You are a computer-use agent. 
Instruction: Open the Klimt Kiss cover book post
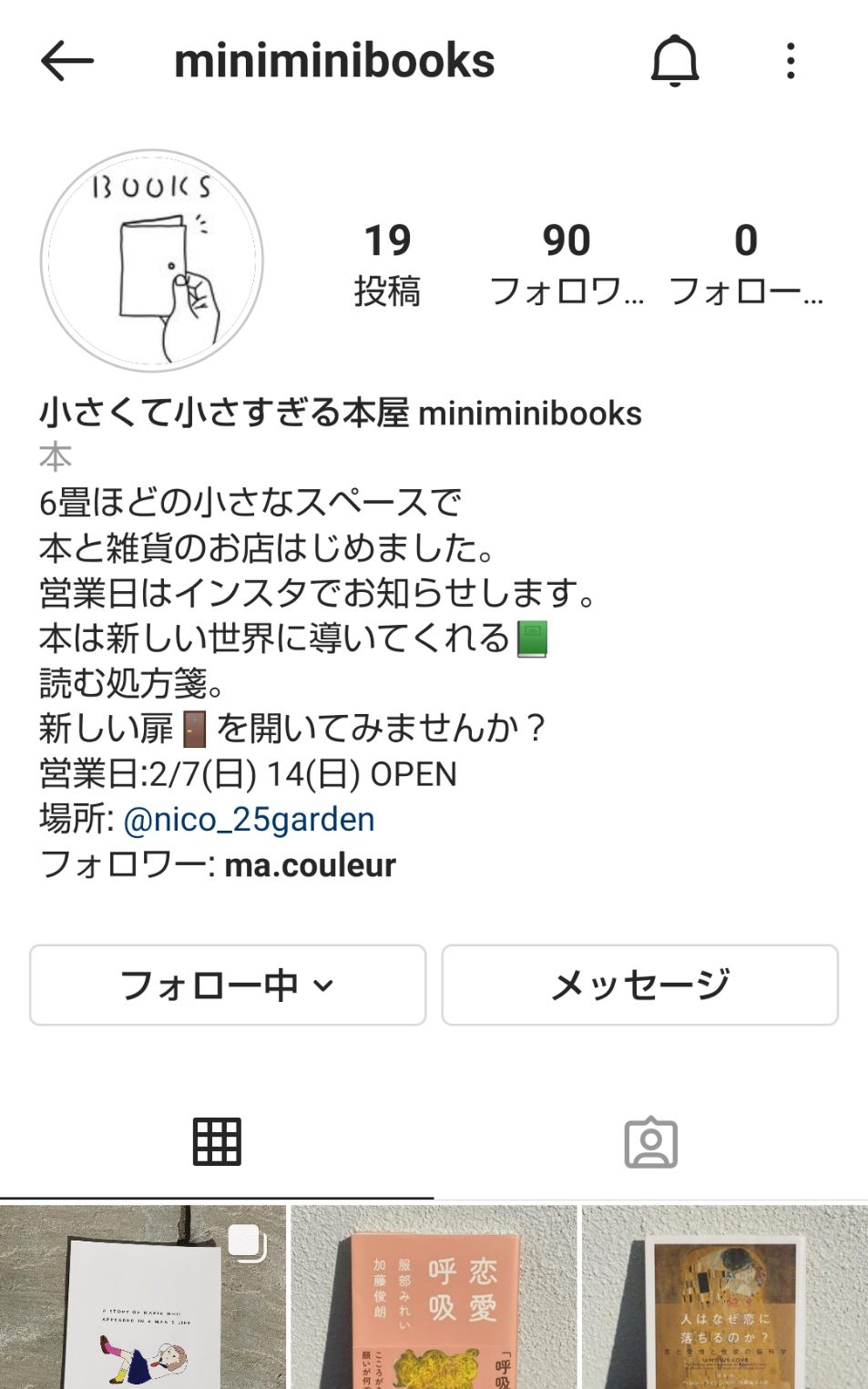tap(725, 1298)
